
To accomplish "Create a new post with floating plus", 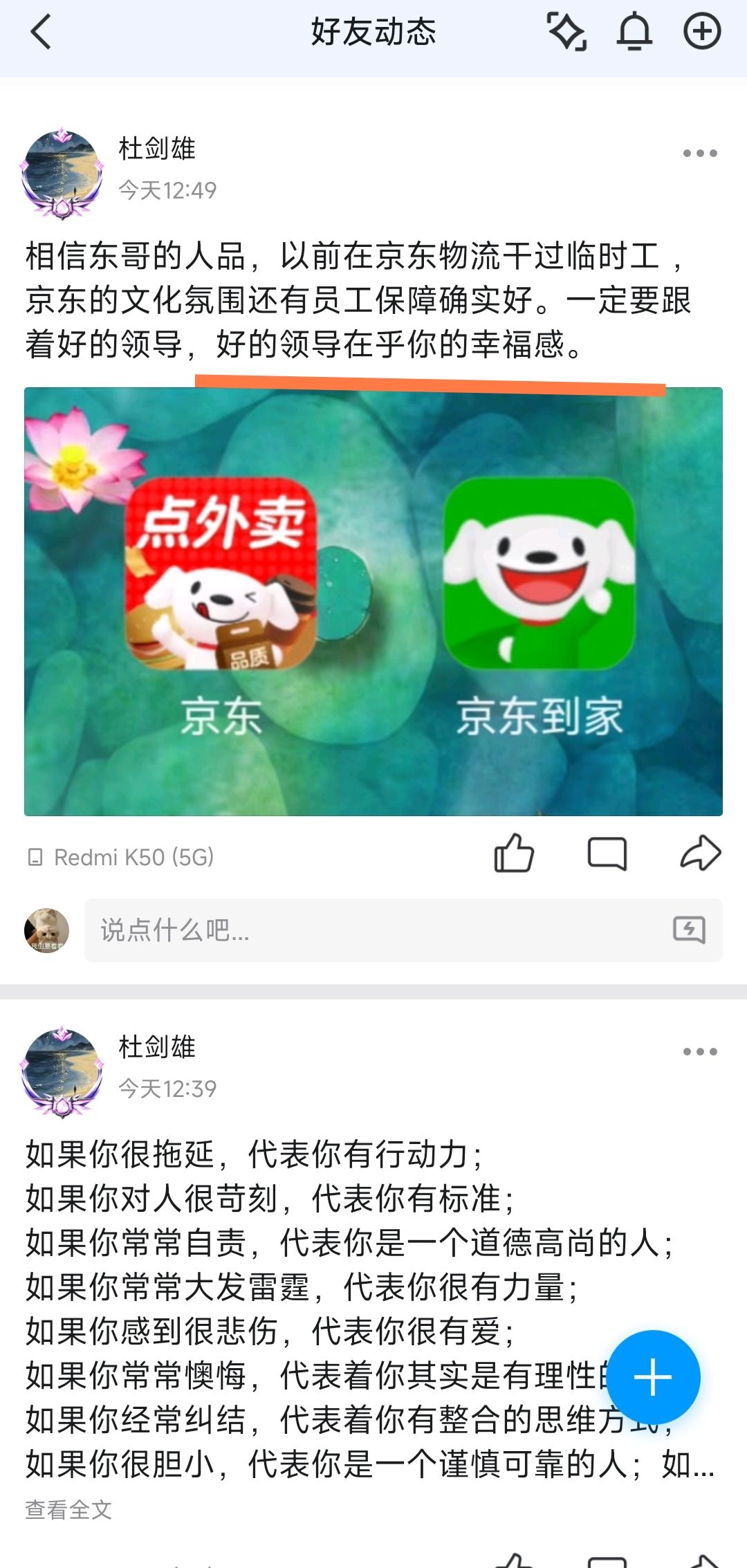I will 653,1377.
